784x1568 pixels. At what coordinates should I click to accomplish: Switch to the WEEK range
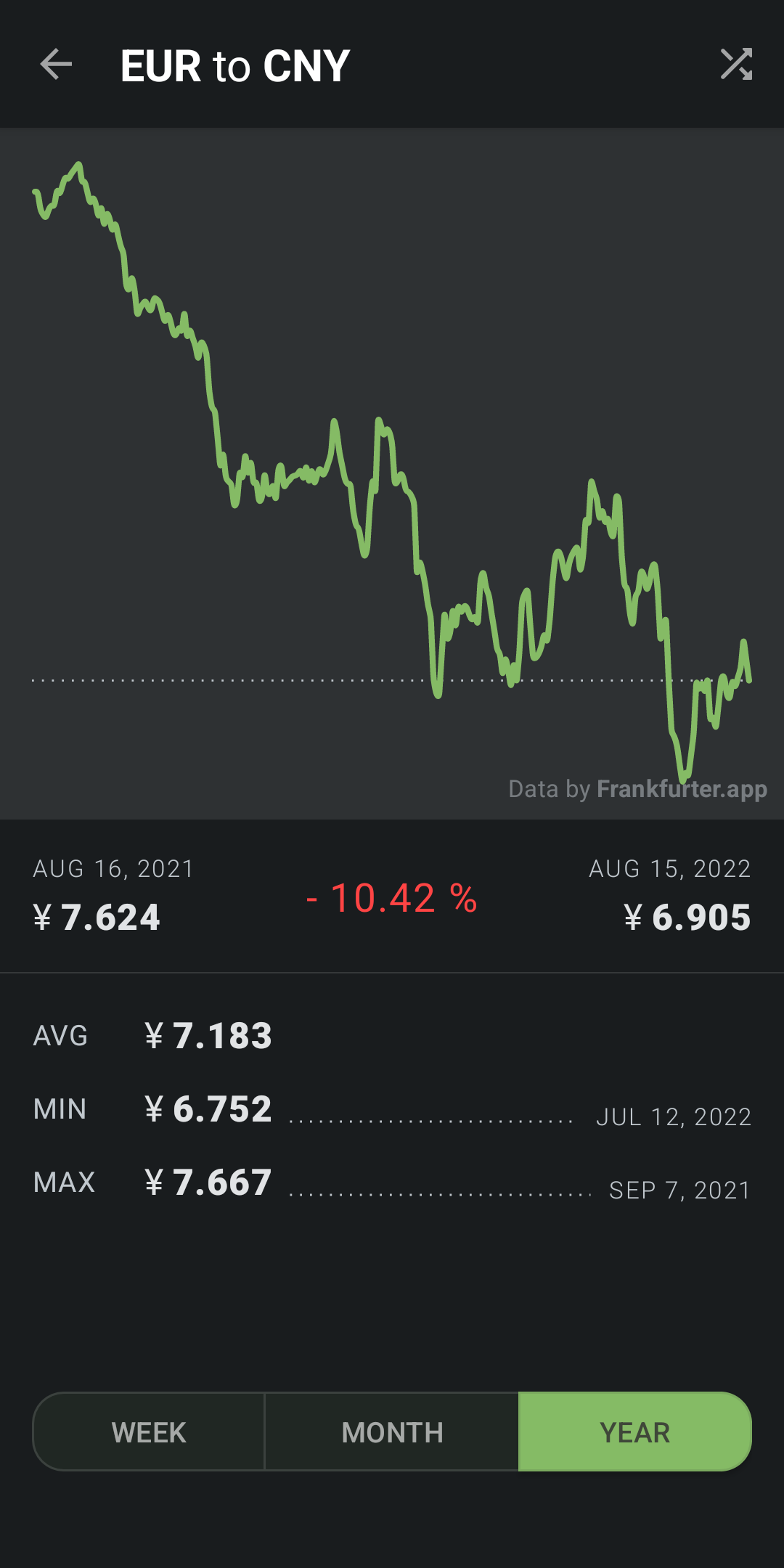click(149, 1432)
